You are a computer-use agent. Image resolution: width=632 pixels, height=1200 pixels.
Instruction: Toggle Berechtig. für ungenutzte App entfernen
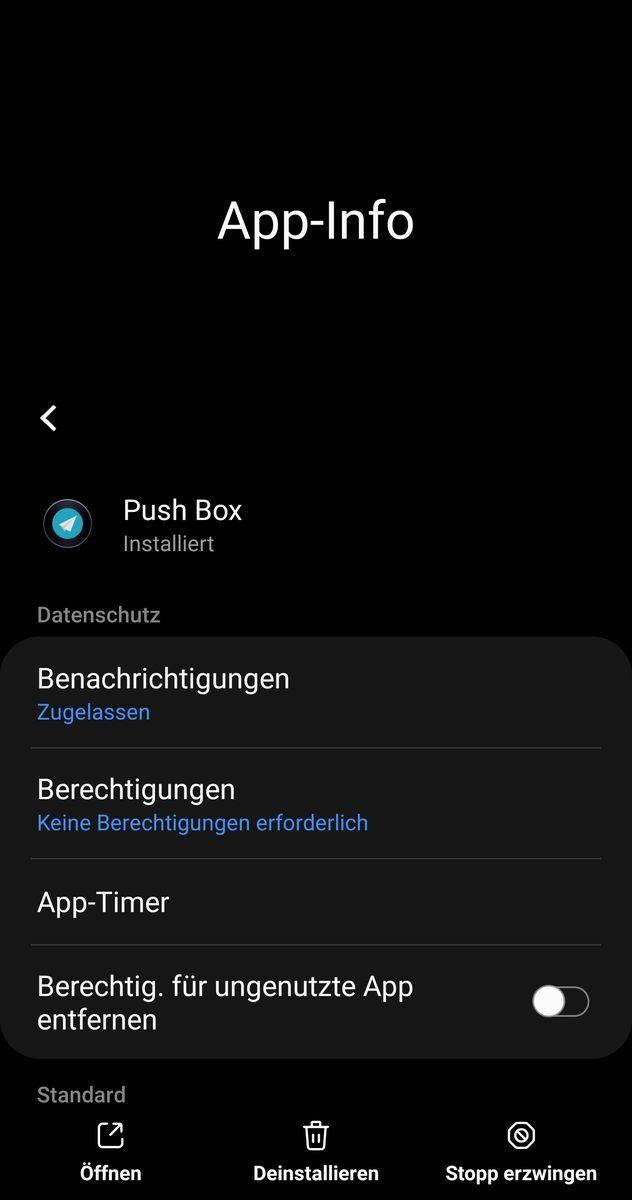tap(560, 1002)
